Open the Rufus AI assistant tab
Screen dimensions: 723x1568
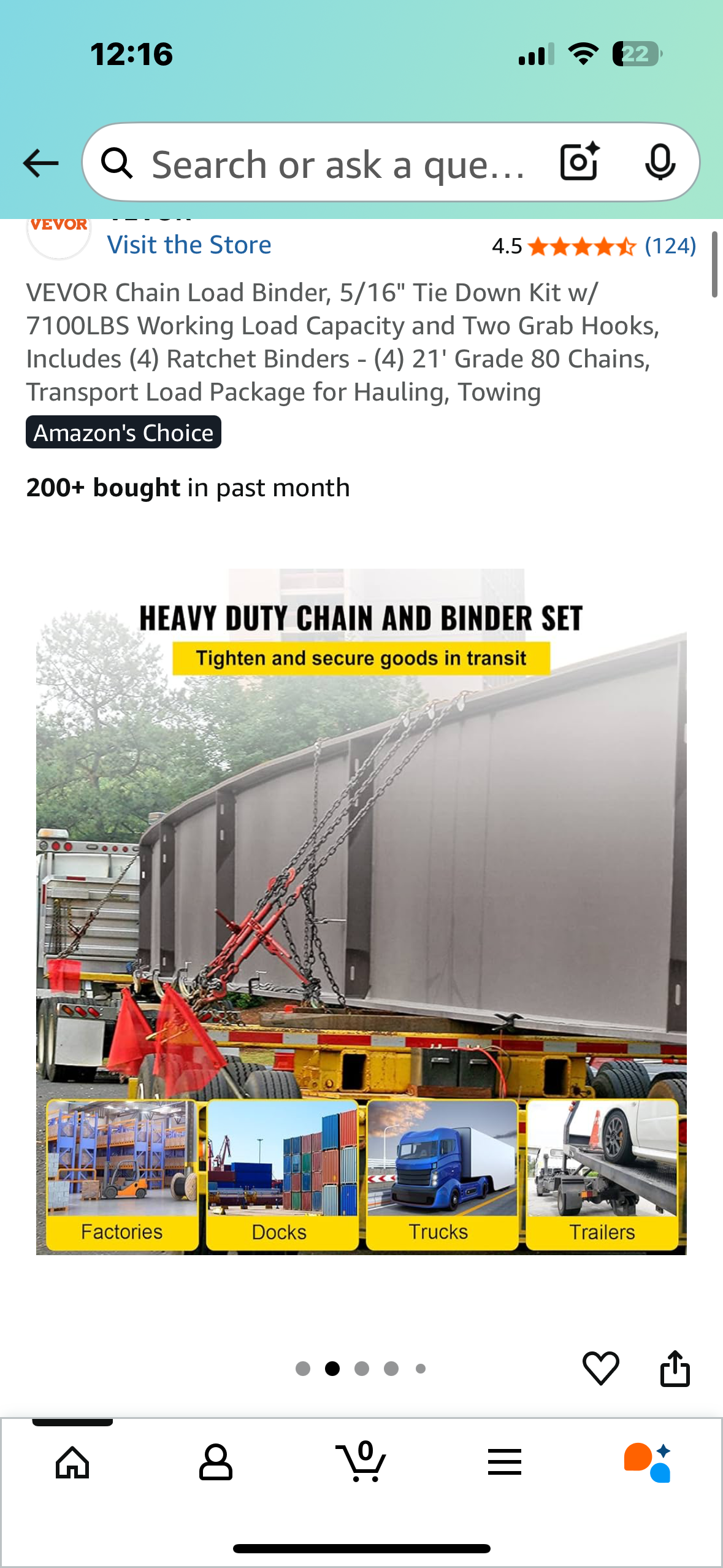648,1462
